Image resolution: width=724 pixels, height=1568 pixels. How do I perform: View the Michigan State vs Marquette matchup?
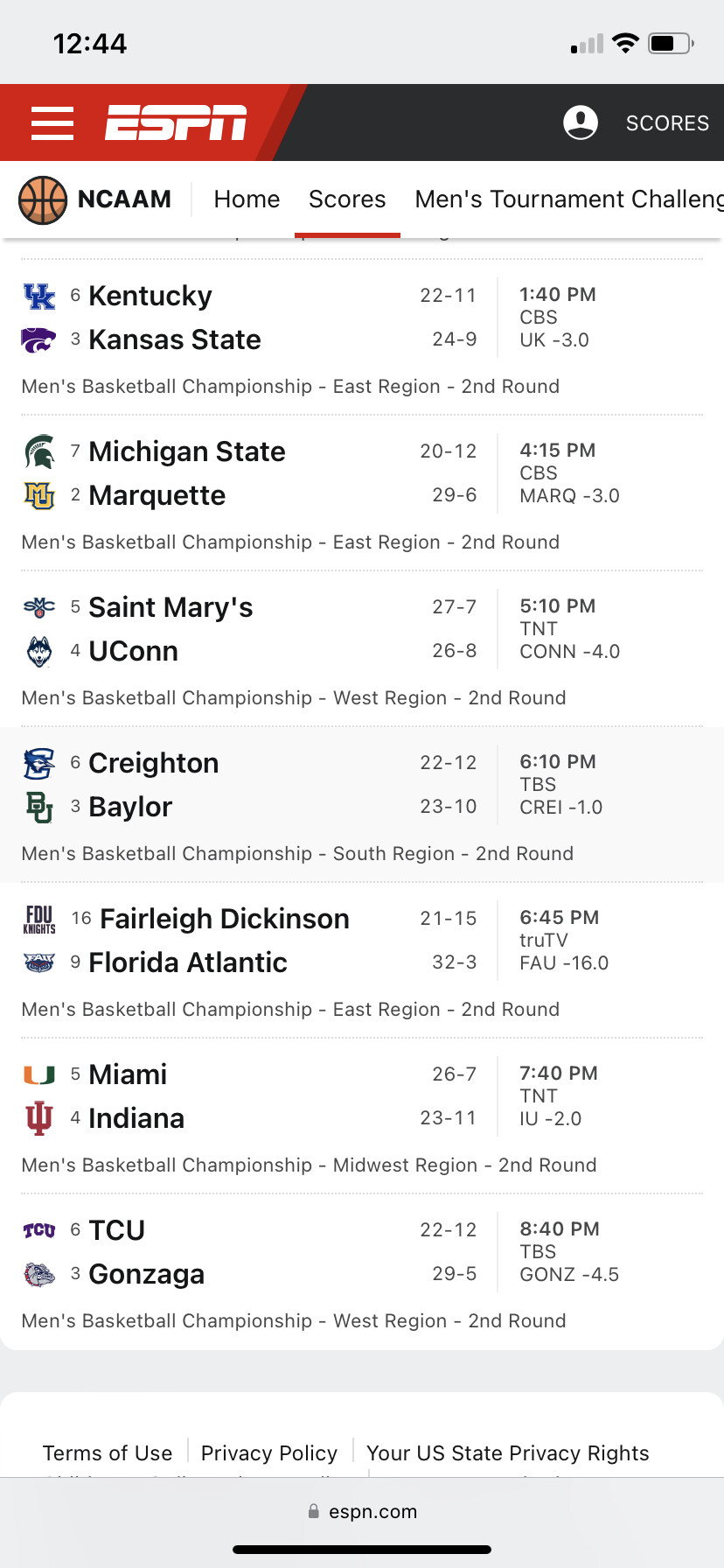tap(362, 493)
